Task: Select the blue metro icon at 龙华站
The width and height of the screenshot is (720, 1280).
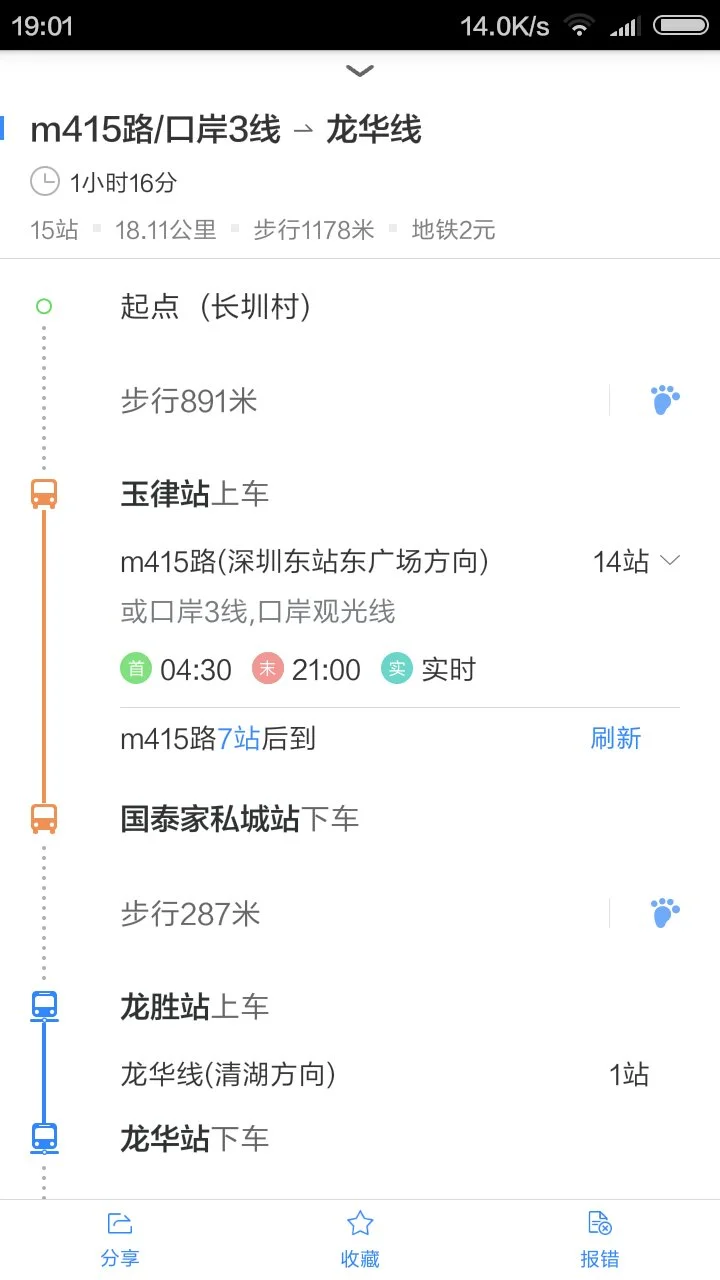Action: pyautogui.click(x=44, y=1137)
